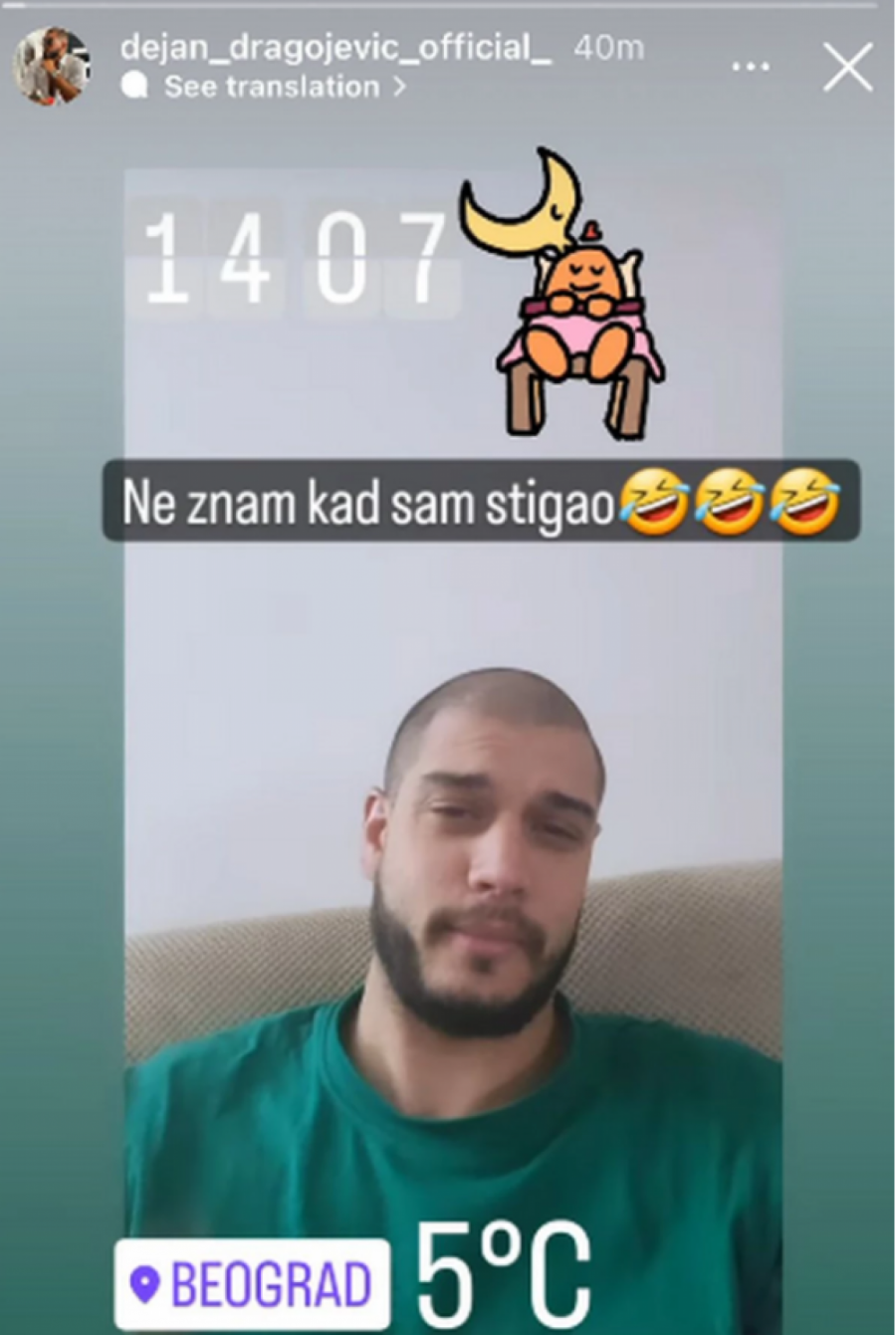Open dejan_dragojevic_official_ profile picture
Image resolution: width=896 pixels, height=1335 pixels.
coord(50,66)
